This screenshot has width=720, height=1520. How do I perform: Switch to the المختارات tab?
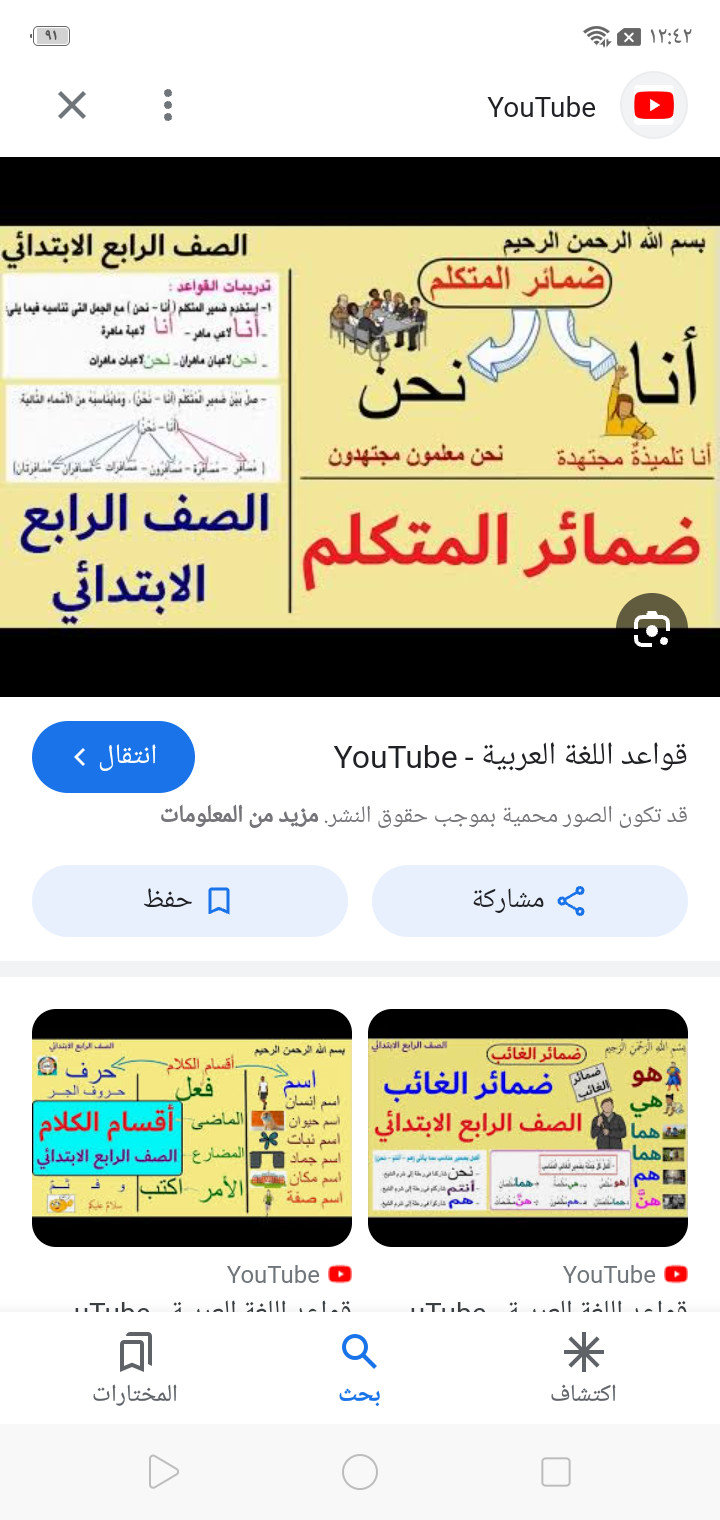coord(135,1368)
